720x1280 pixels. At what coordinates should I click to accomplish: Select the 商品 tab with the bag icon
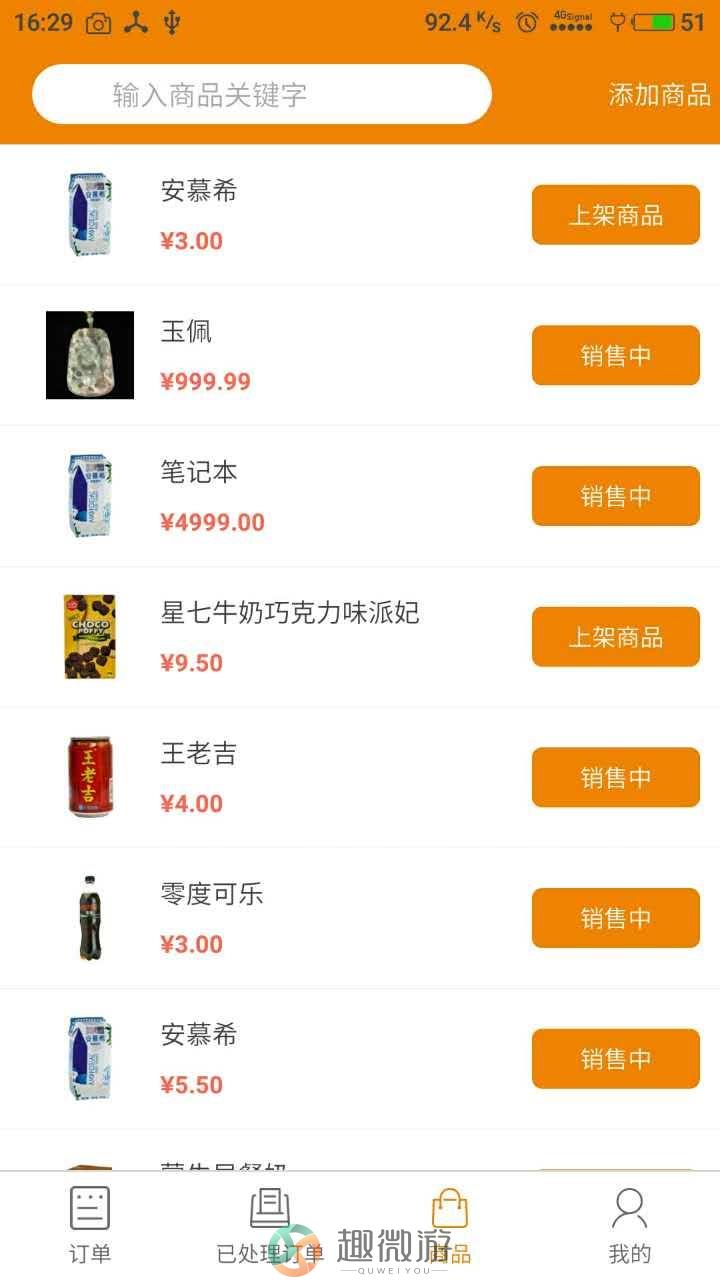coord(450,1226)
